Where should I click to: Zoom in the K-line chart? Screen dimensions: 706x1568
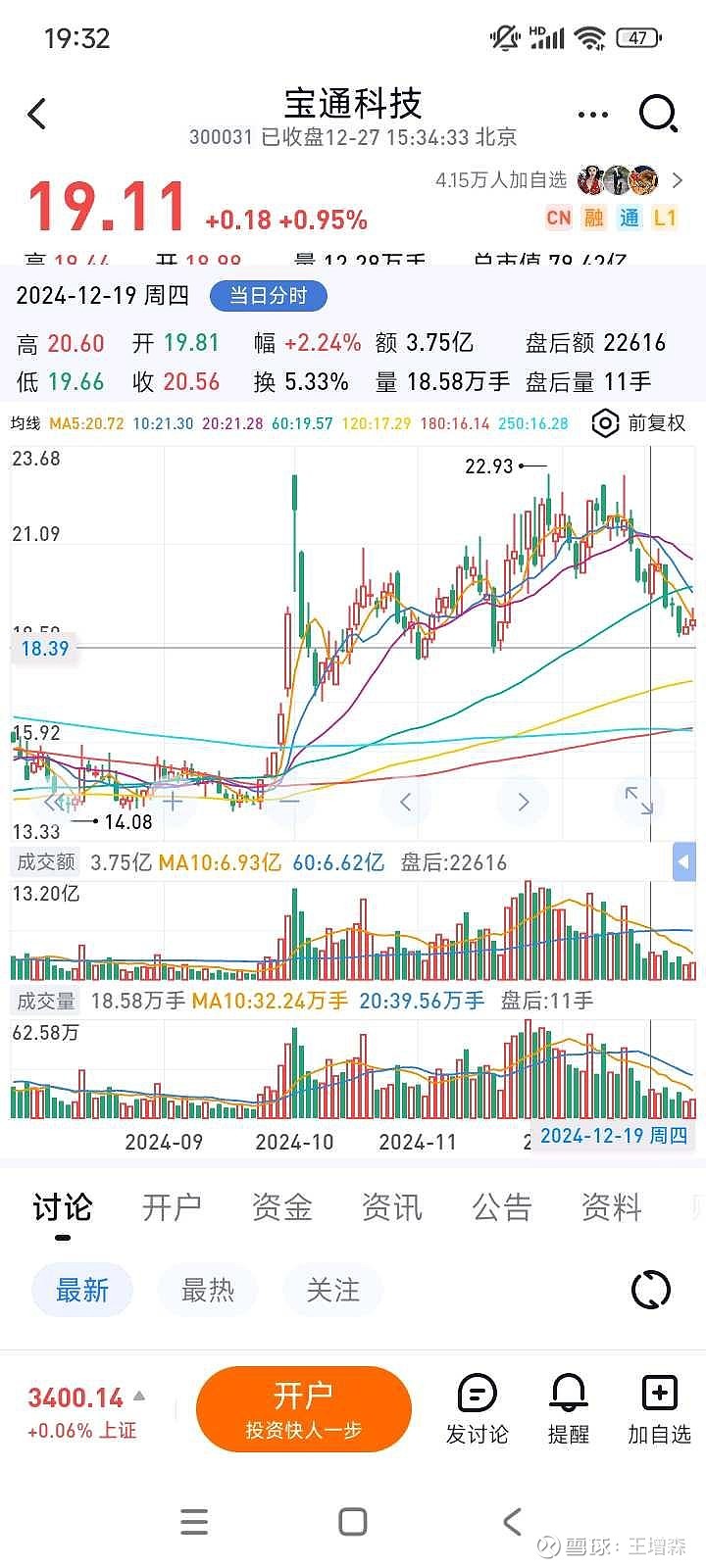click(173, 802)
